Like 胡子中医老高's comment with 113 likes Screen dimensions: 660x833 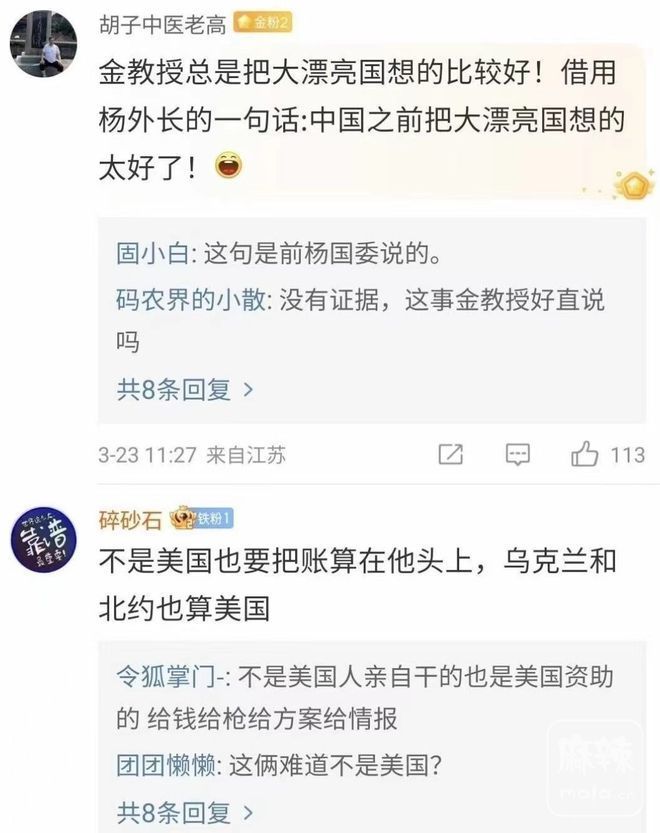tap(585, 455)
